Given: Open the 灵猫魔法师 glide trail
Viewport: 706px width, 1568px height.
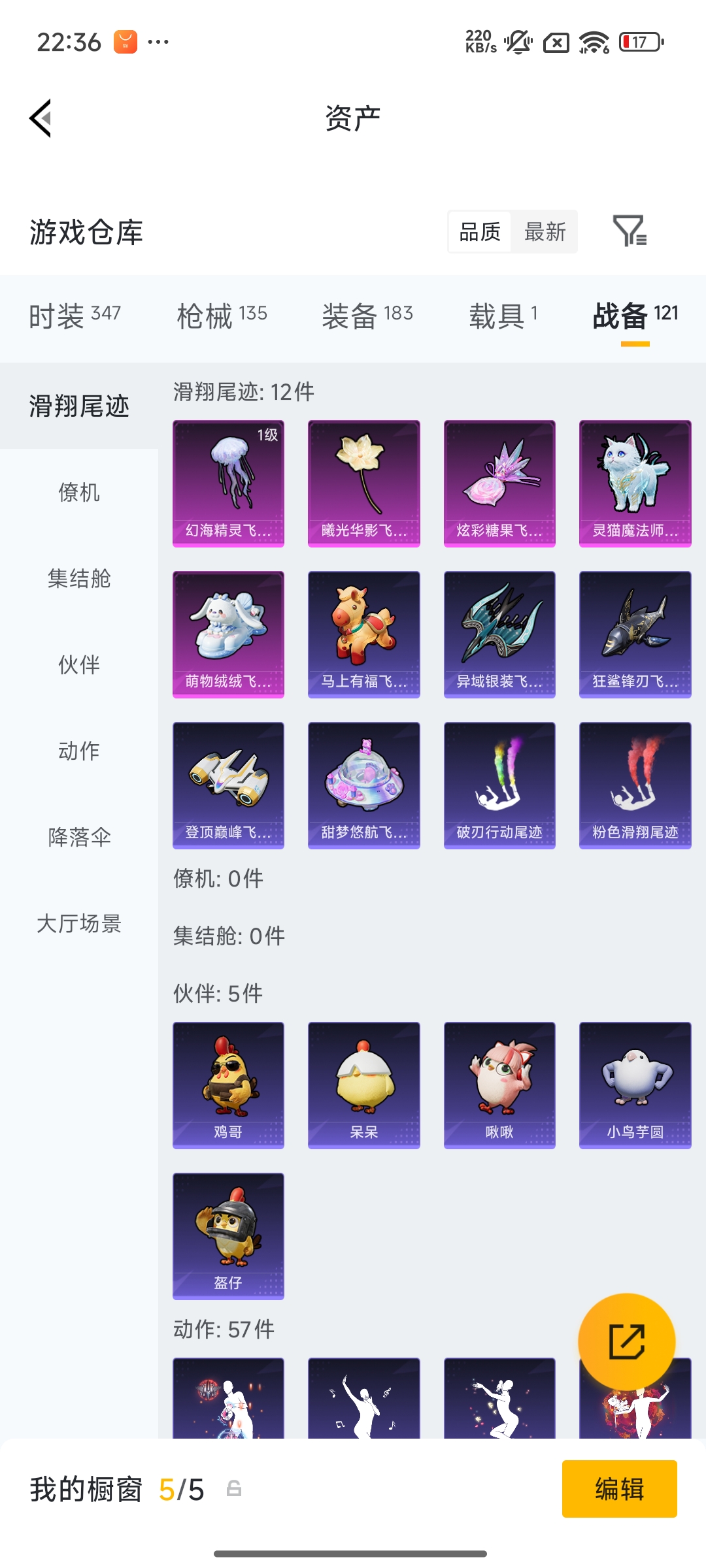Looking at the screenshot, I should tap(635, 482).
